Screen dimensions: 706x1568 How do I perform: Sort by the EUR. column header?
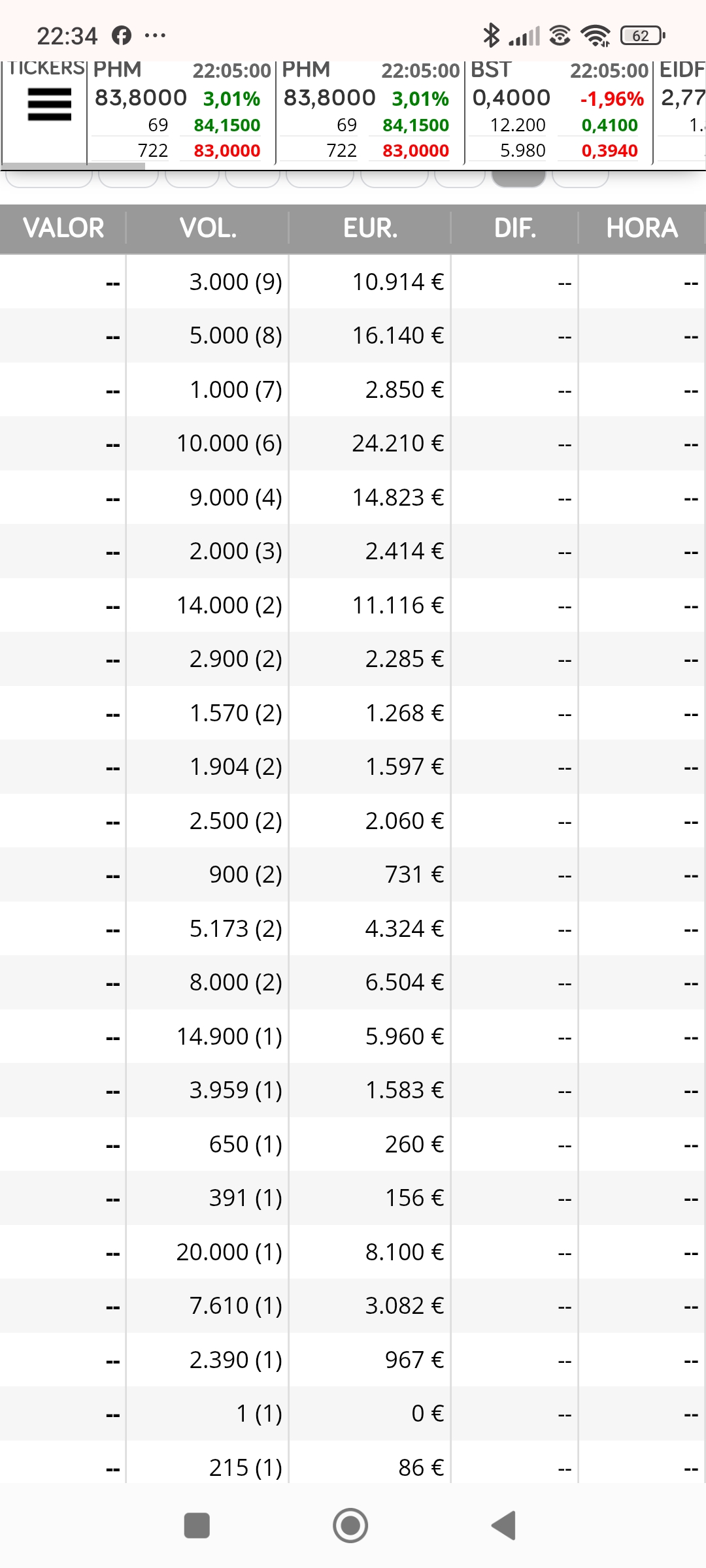click(x=370, y=228)
